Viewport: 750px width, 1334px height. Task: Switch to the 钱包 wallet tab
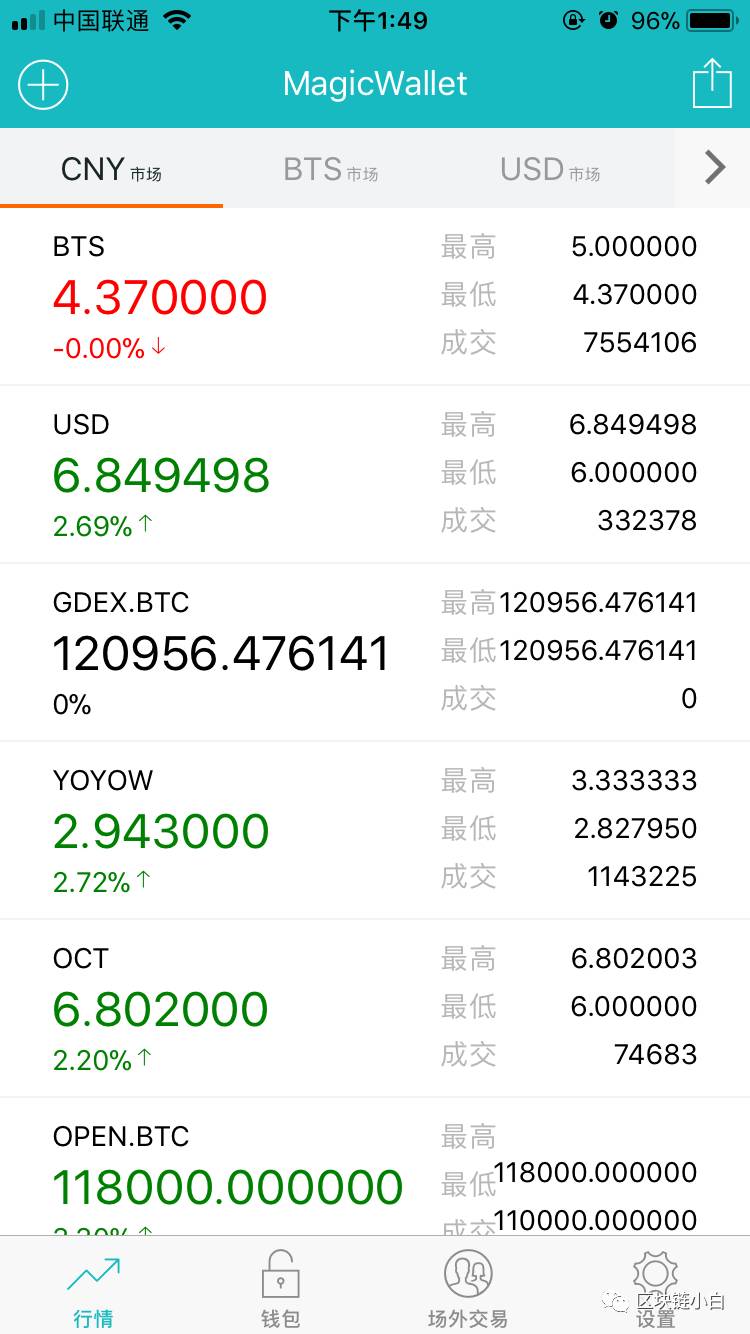point(280,1290)
